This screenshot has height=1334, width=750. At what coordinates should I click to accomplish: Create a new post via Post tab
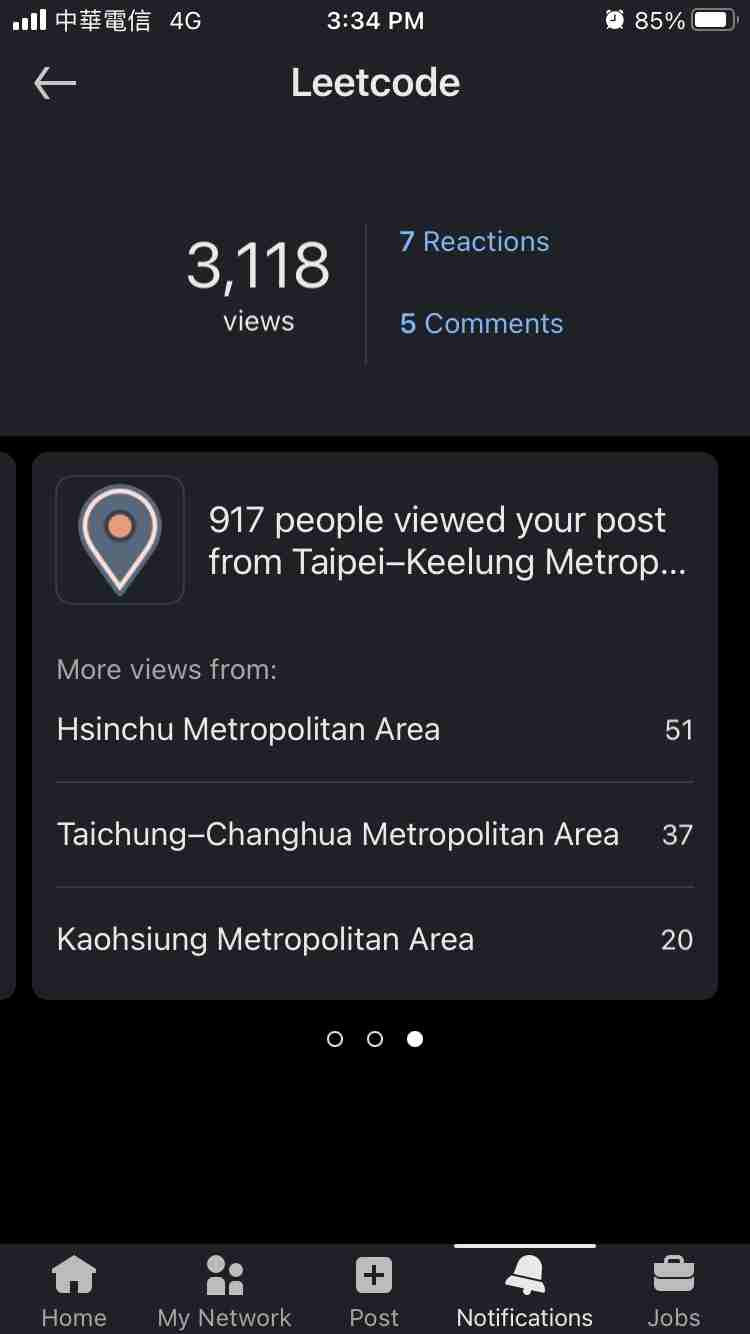pos(374,1291)
